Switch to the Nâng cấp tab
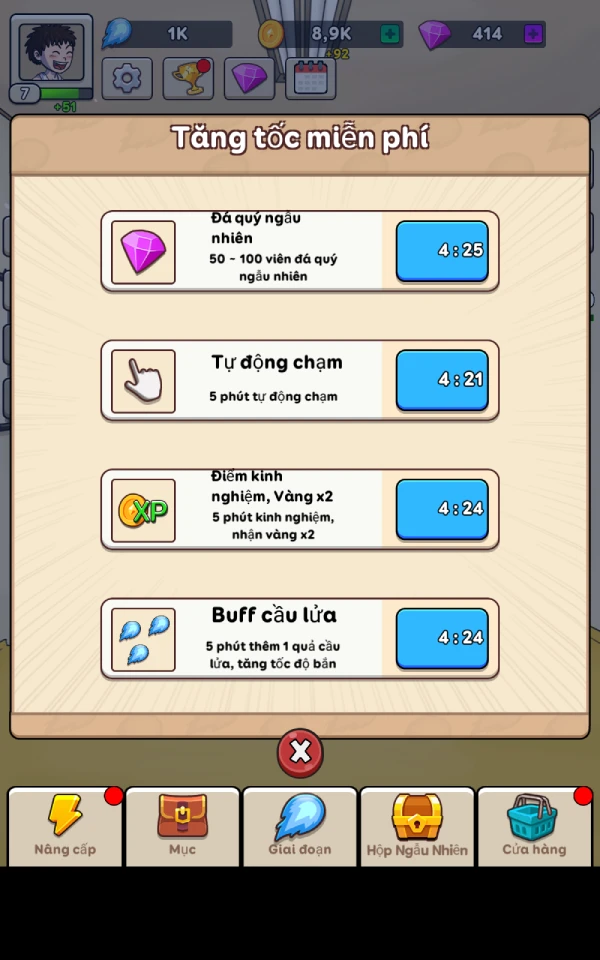The width and height of the screenshot is (600, 960). pos(65,827)
